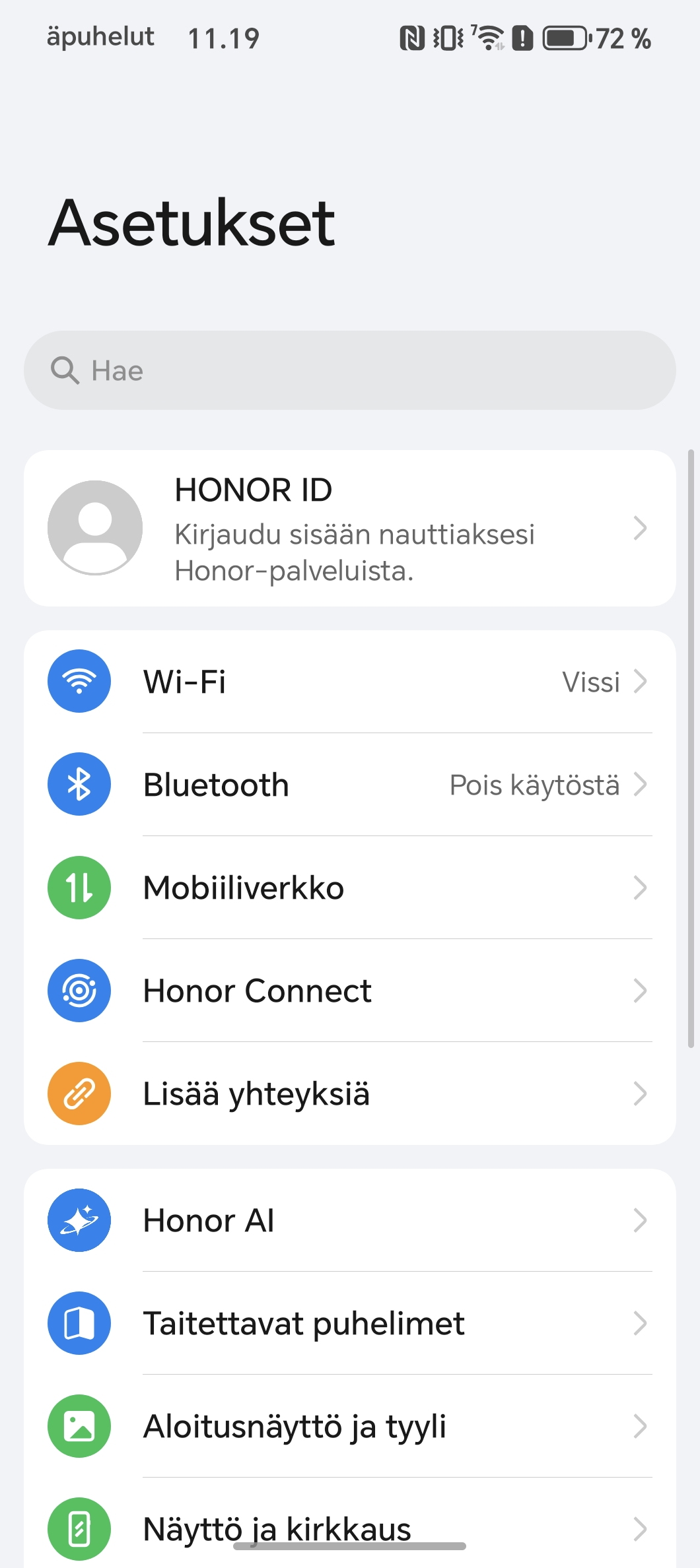The height and width of the screenshot is (1568, 700).
Task: Select Lisää yhteyksiä
Action: tap(350, 1094)
